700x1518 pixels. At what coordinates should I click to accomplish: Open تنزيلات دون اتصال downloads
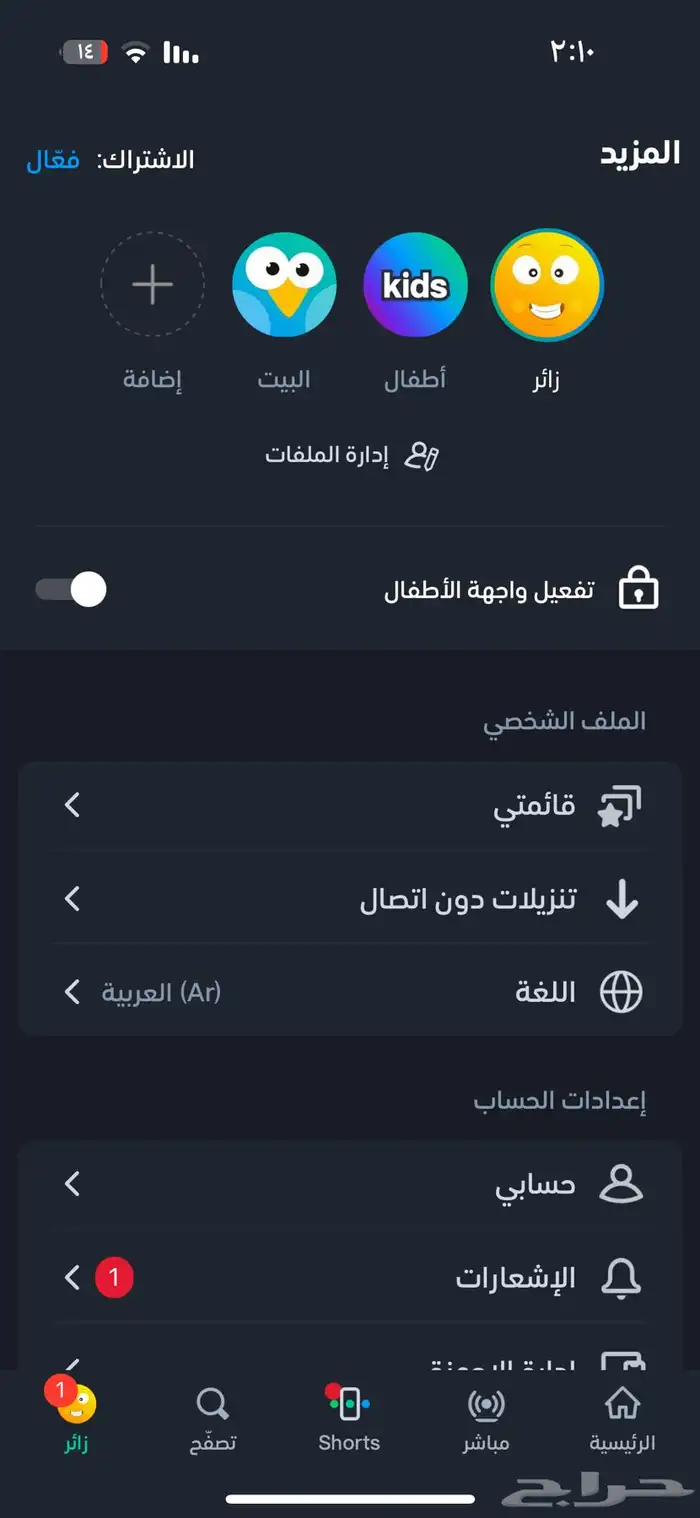350,899
